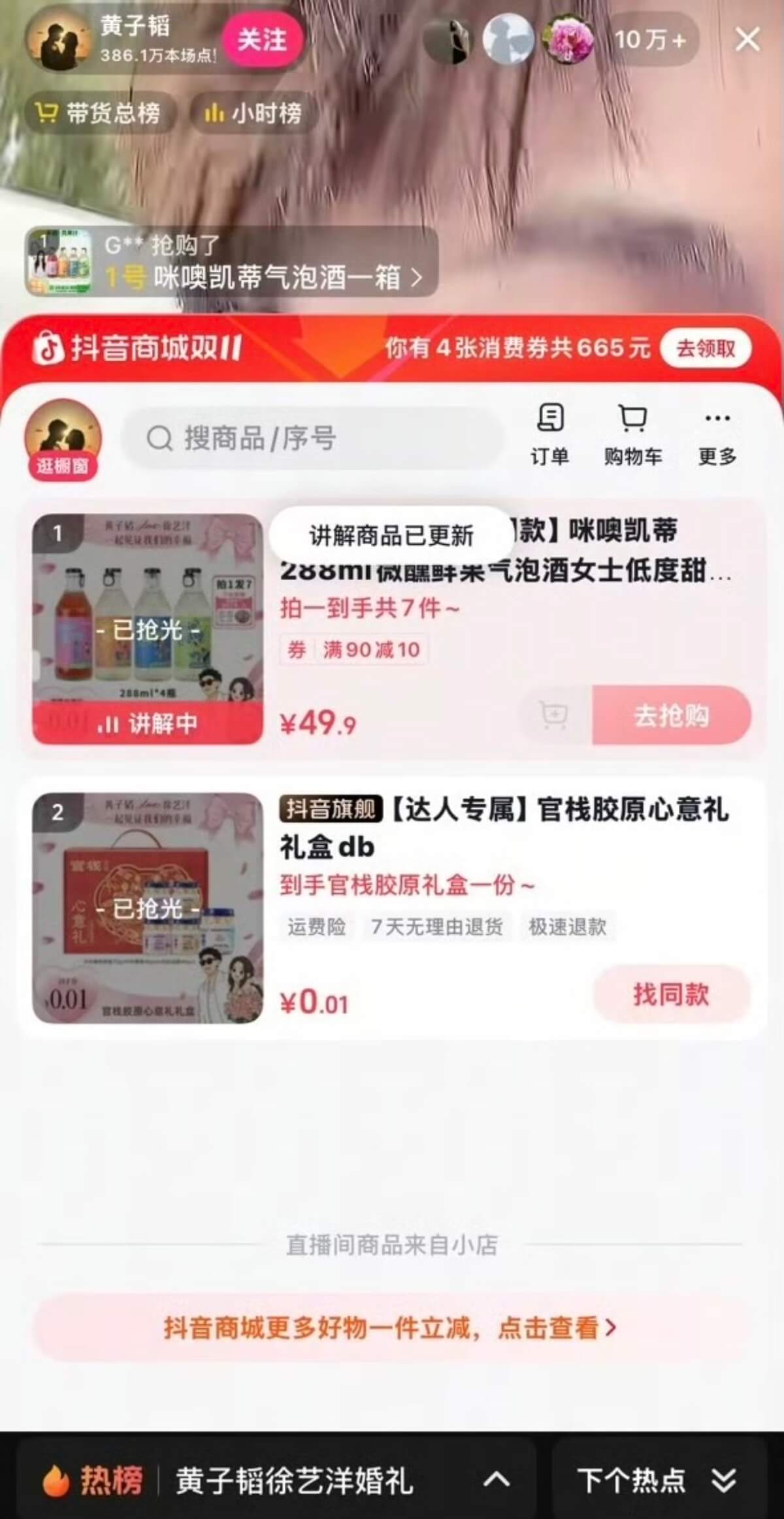784x1519 pixels.
Task: Claim coupons with the 去领取 button
Action: pos(706,348)
